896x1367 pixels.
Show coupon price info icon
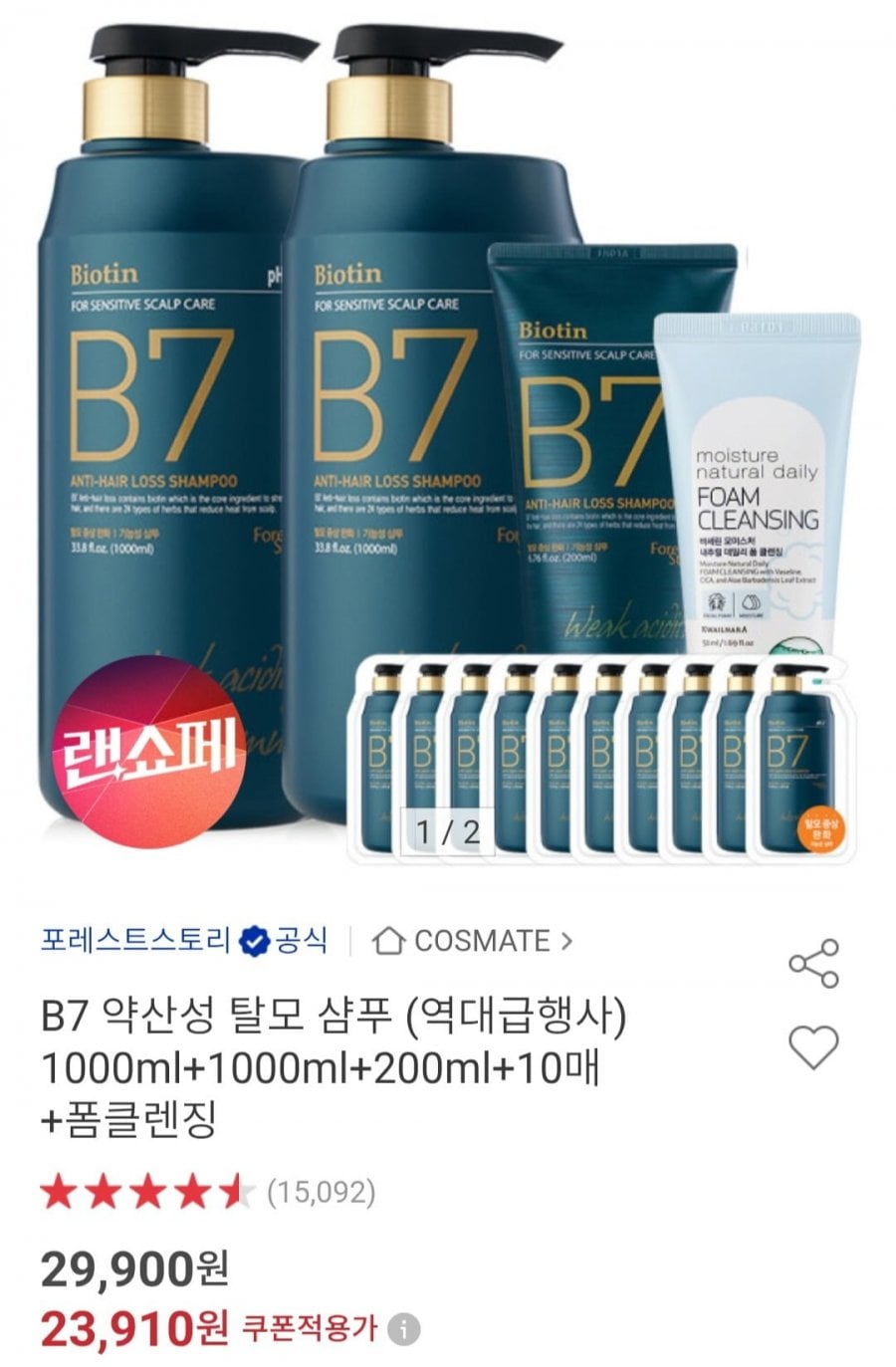click(404, 1329)
